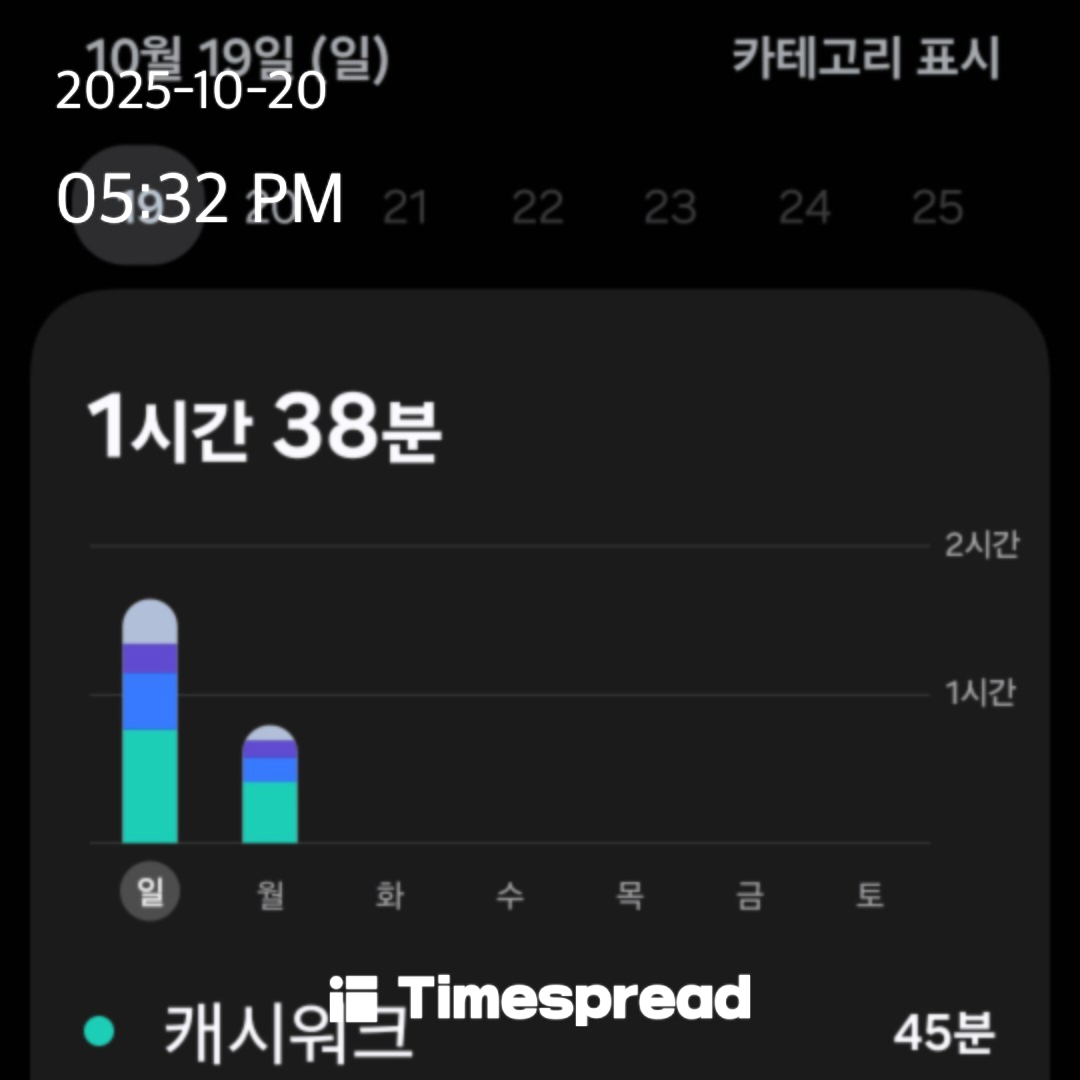Image resolution: width=1080 pixels, height=1080 pixels.
Task: Tap the 화 day label in chart
Action: (x=390, y=894)
